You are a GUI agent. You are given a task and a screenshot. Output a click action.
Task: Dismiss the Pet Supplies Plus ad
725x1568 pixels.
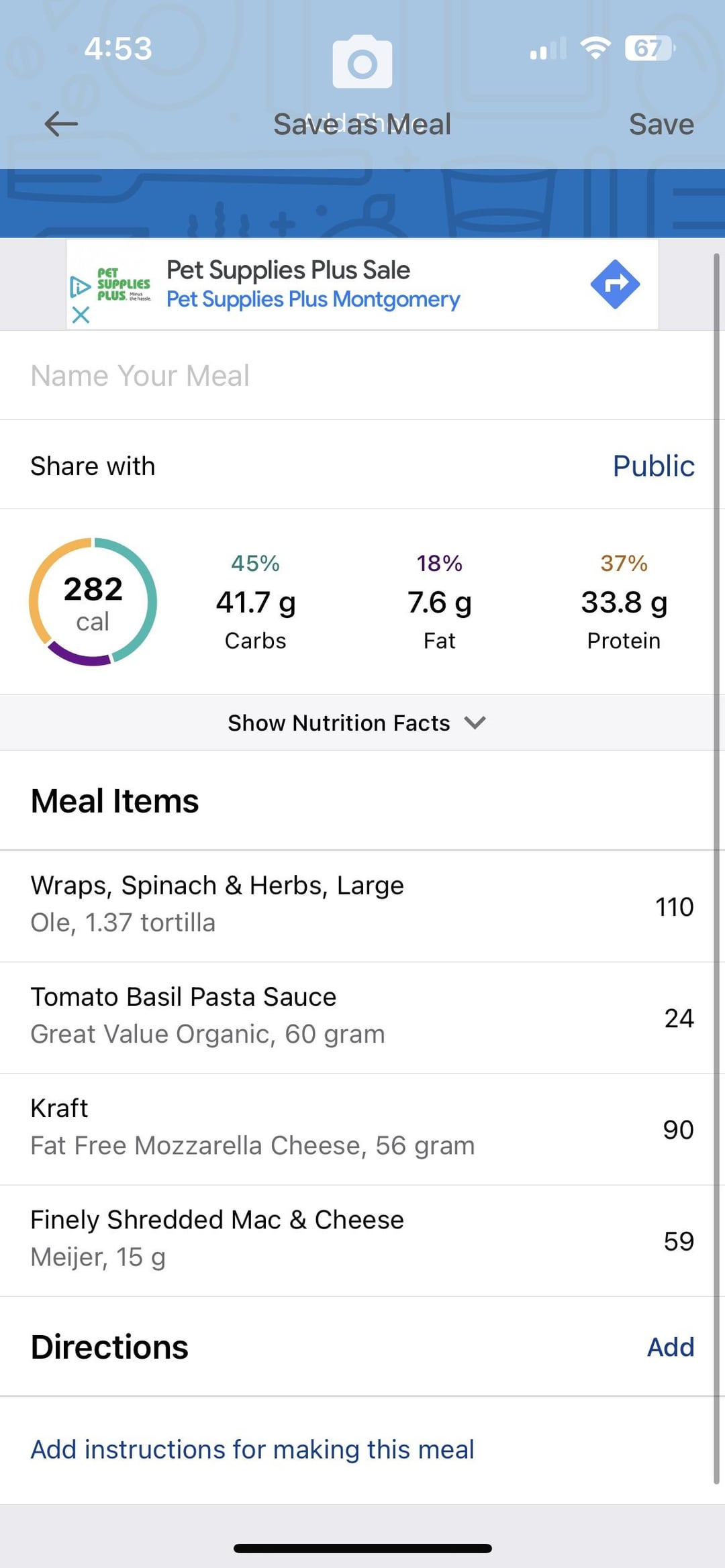tap(81, 315)
